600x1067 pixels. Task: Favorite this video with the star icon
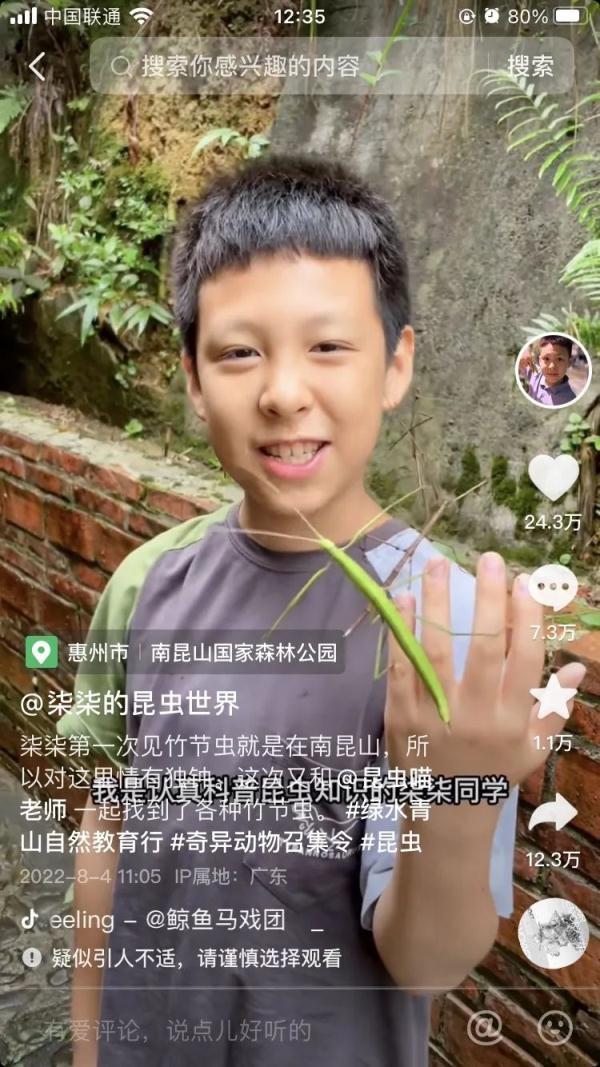click(553, 698)
